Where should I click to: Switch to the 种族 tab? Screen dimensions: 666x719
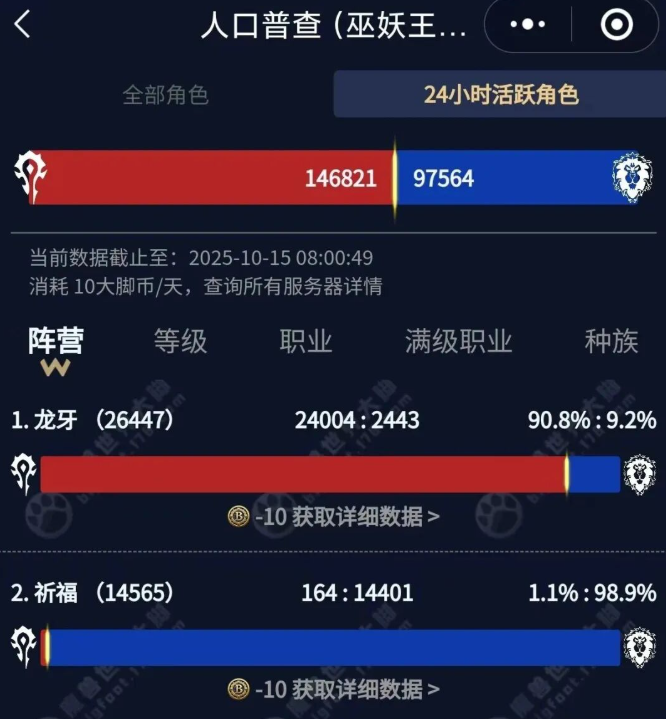611,342
